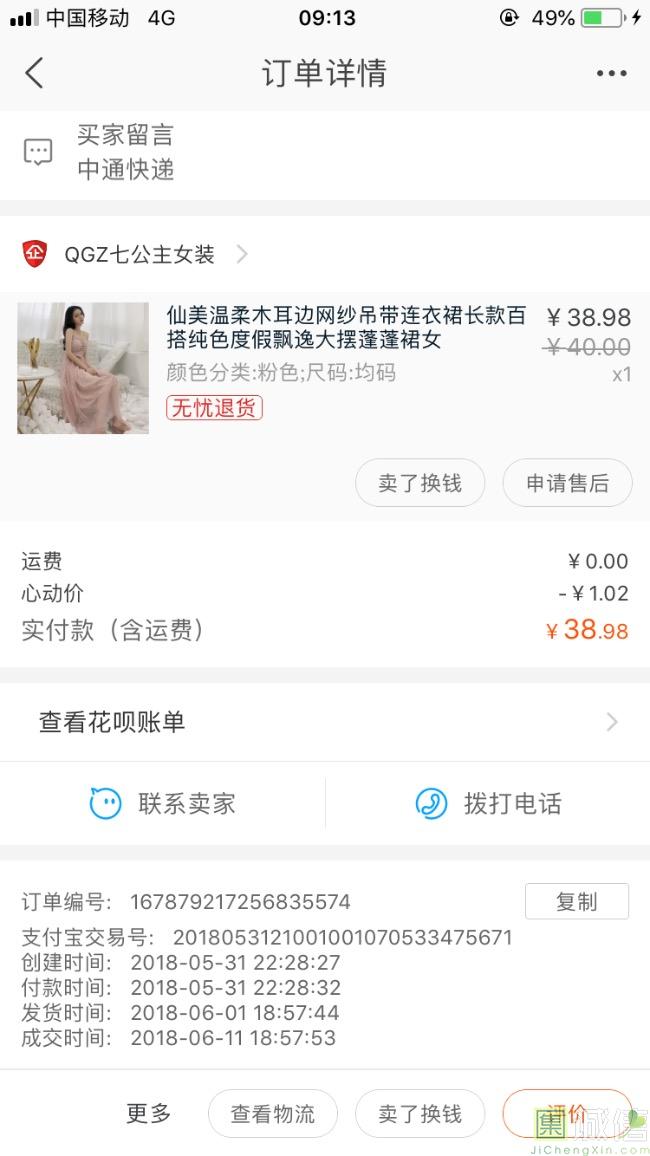This screenshot has width=650, height=1156.
Task: Open the three-dot more options menu
Action: [x=611, y=73]
